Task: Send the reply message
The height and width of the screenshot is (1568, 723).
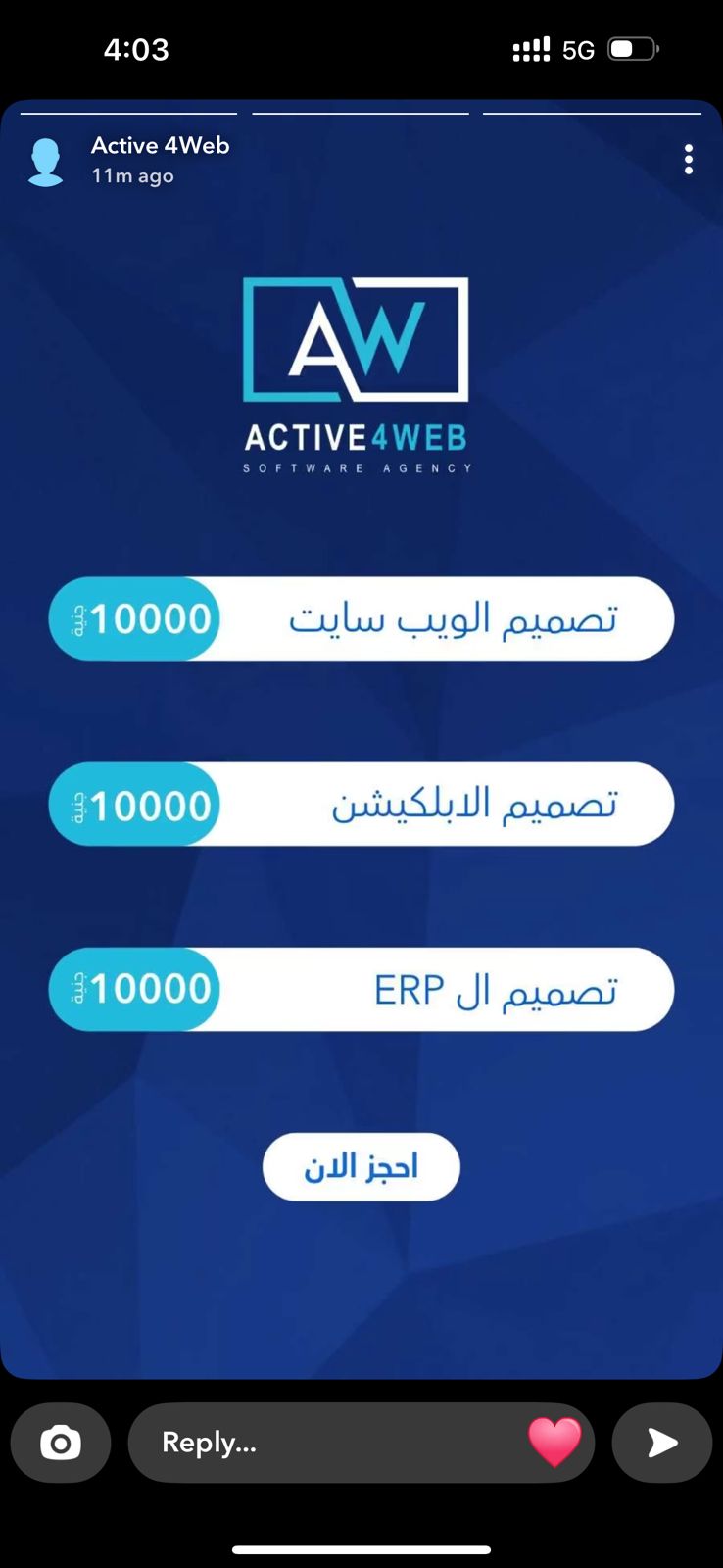Action: 662,1443
